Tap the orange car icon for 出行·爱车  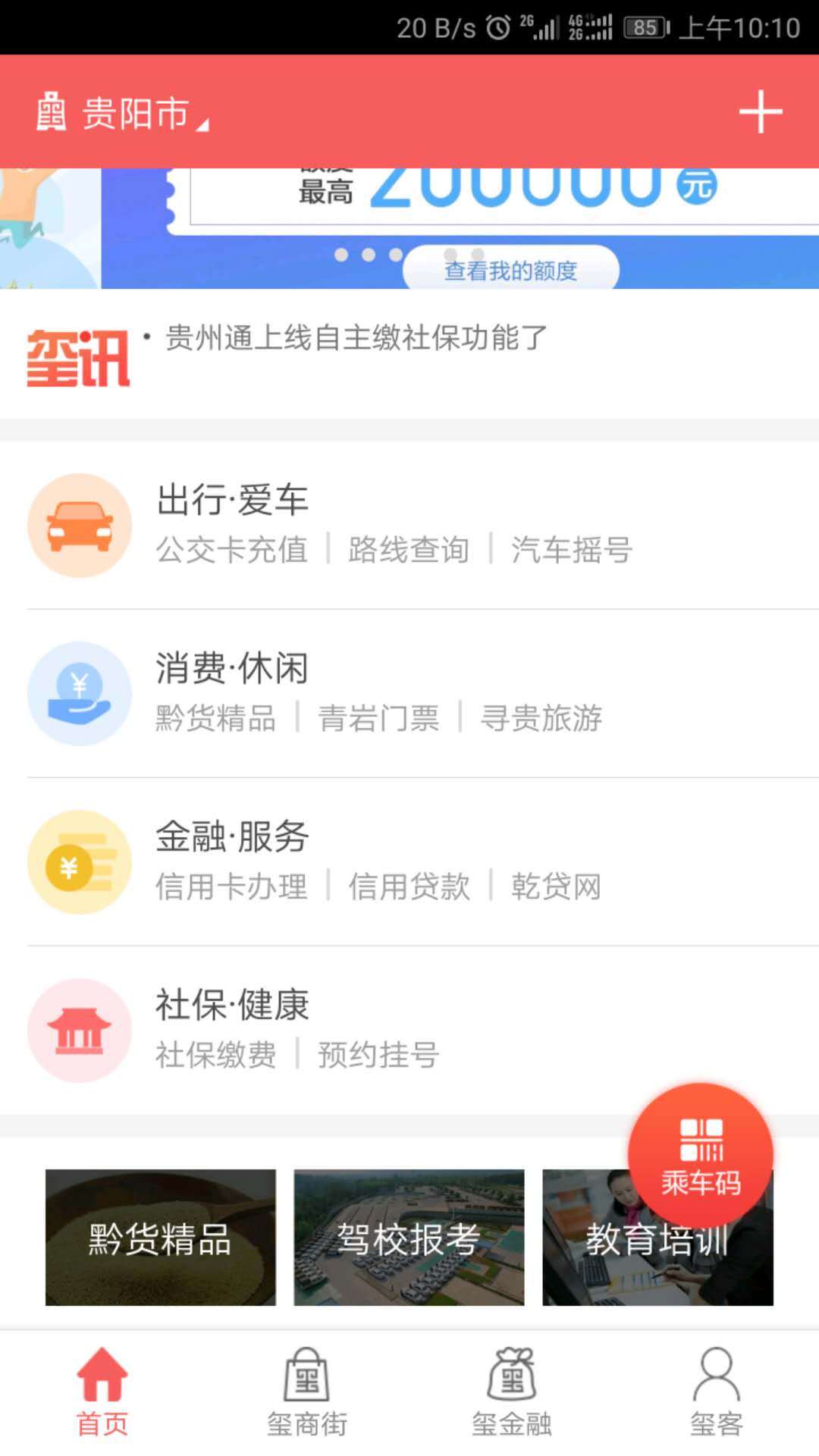tap(78, 525)
